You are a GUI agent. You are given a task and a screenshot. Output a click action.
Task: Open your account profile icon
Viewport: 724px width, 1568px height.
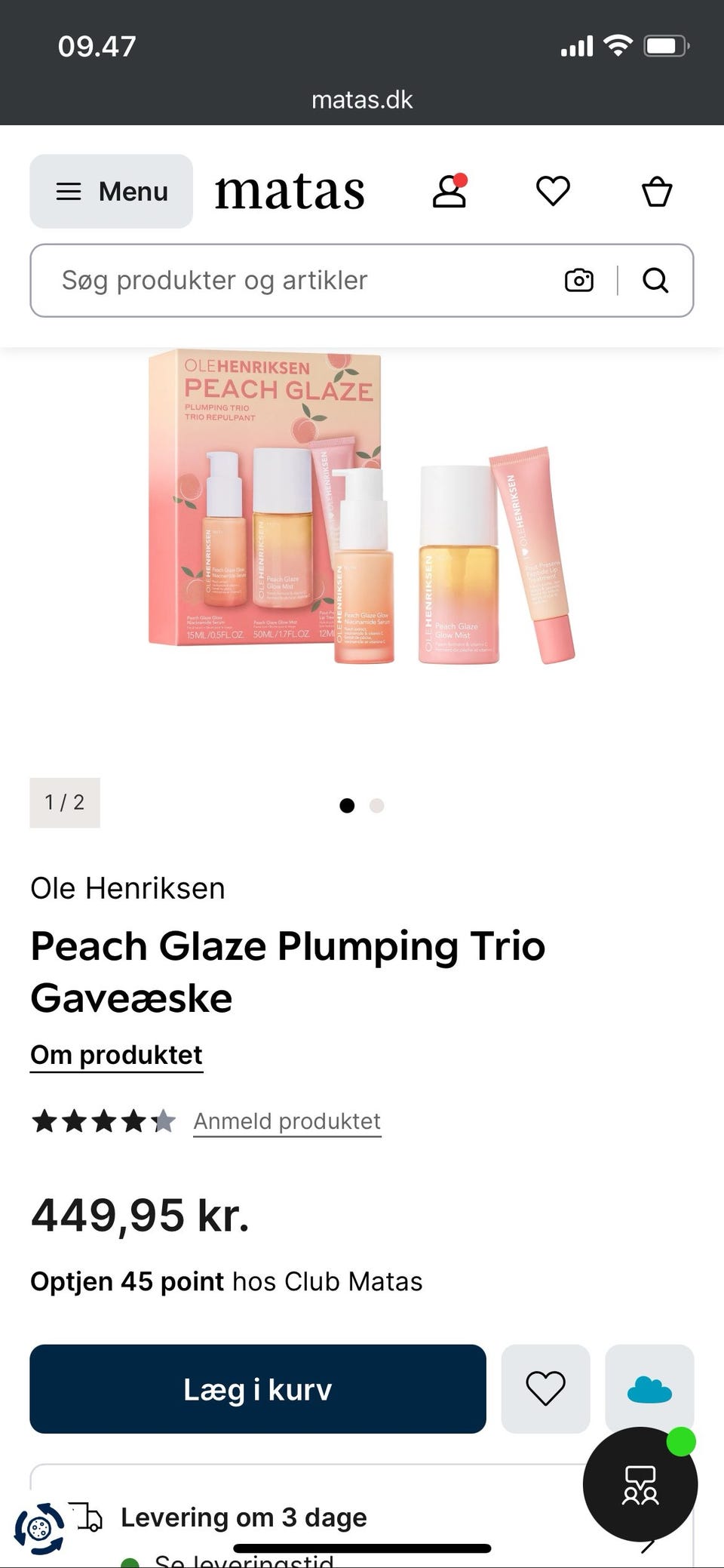tap(450, 192)
